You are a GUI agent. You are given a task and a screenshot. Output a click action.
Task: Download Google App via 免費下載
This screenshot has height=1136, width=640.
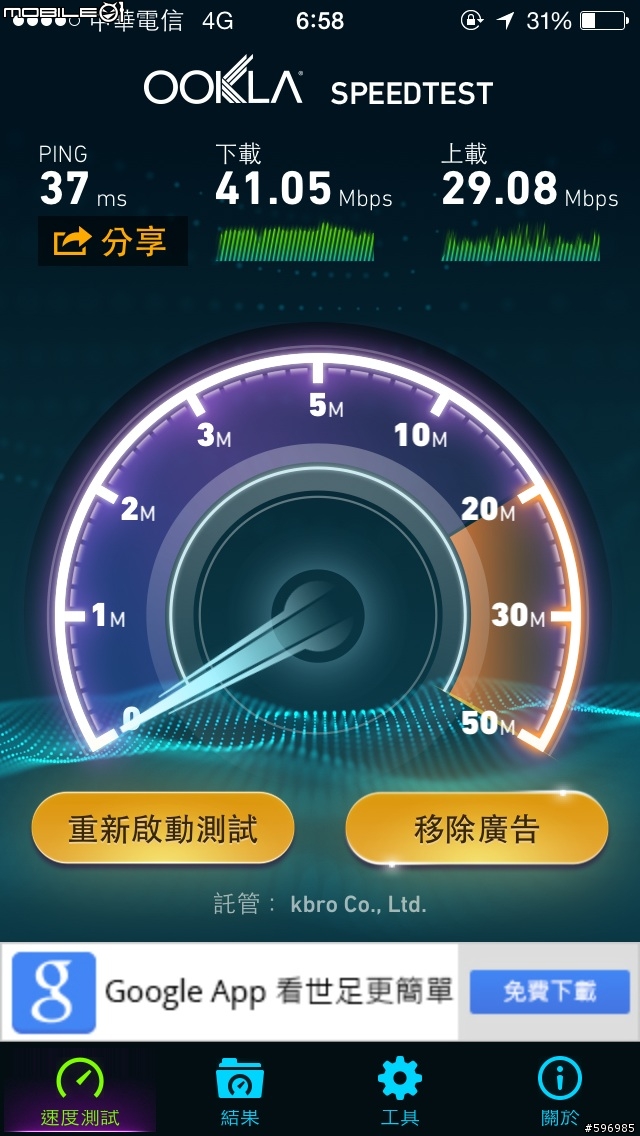coord(548,991)
